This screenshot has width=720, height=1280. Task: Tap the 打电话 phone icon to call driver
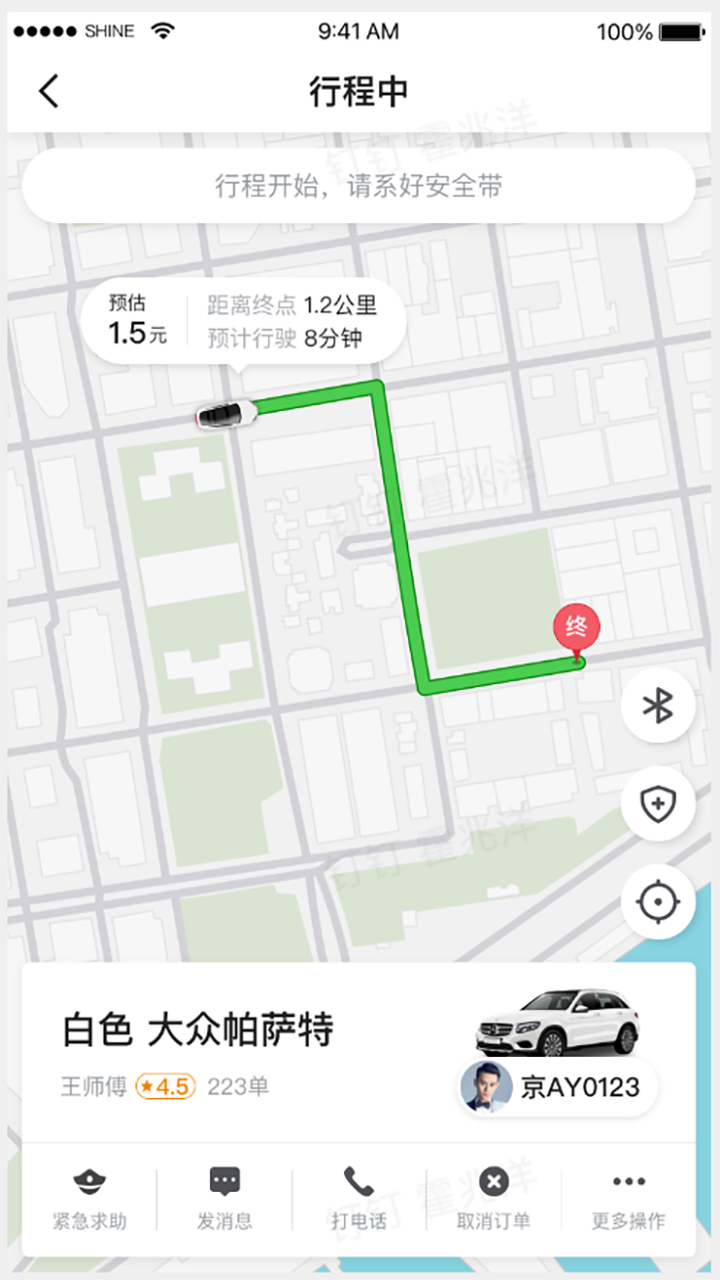click(358, 1182)
